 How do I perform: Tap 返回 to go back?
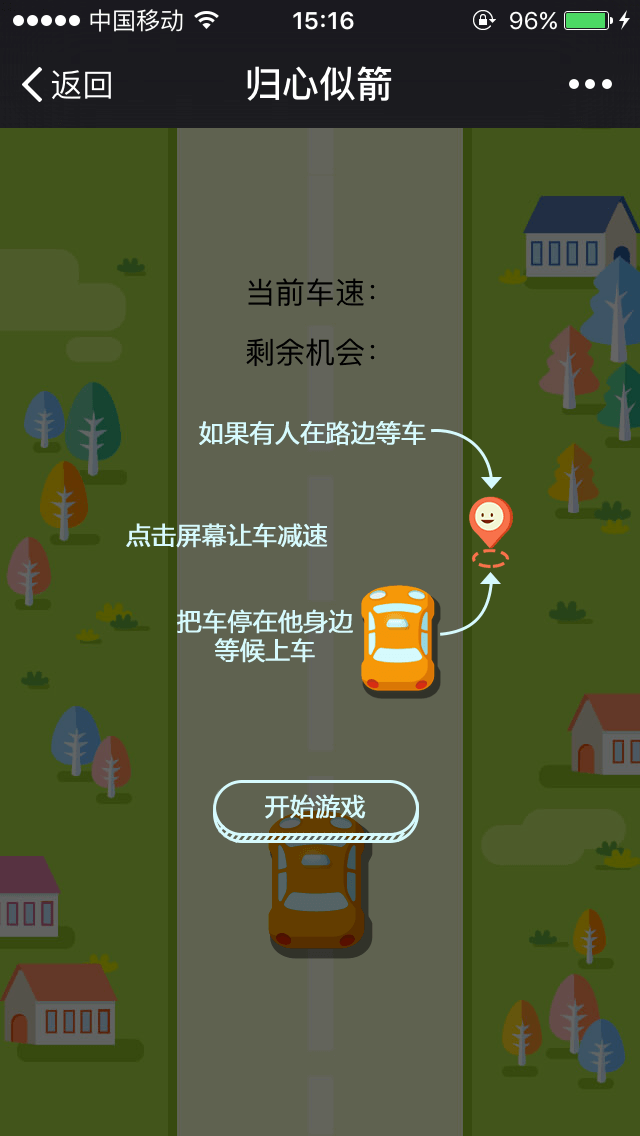point(66,85)
